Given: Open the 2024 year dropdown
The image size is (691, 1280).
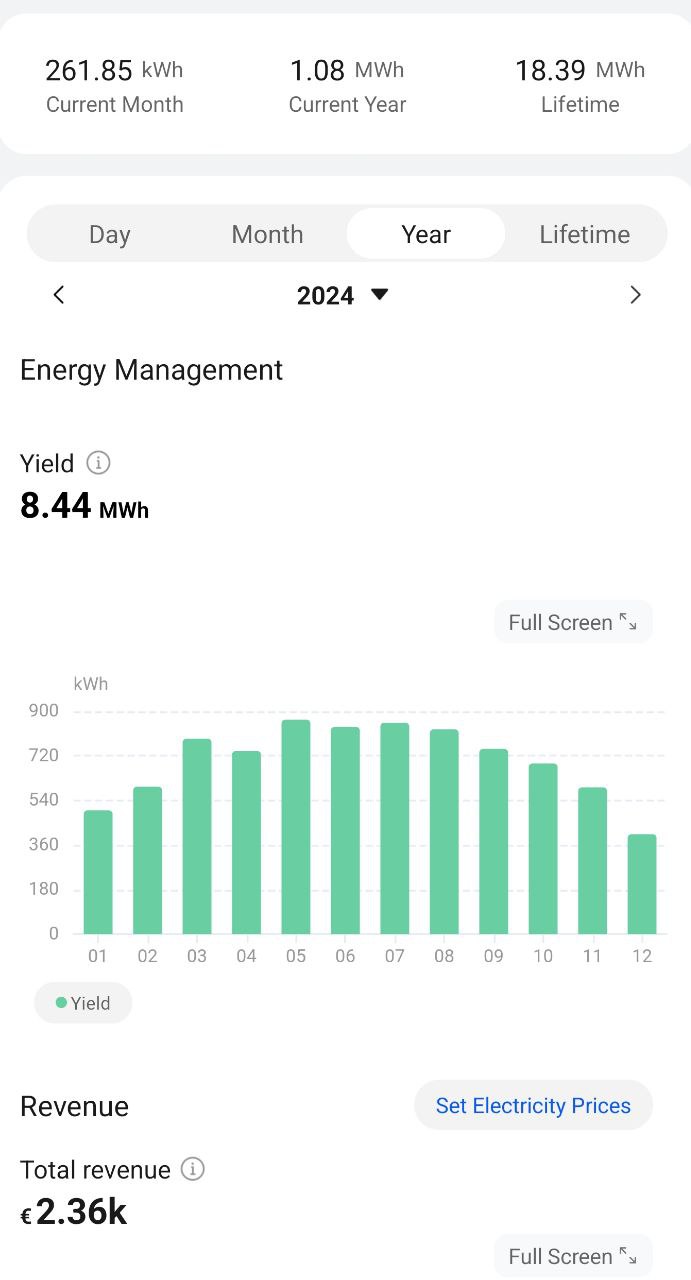Looking at the screenshot, I should point(343,295).
